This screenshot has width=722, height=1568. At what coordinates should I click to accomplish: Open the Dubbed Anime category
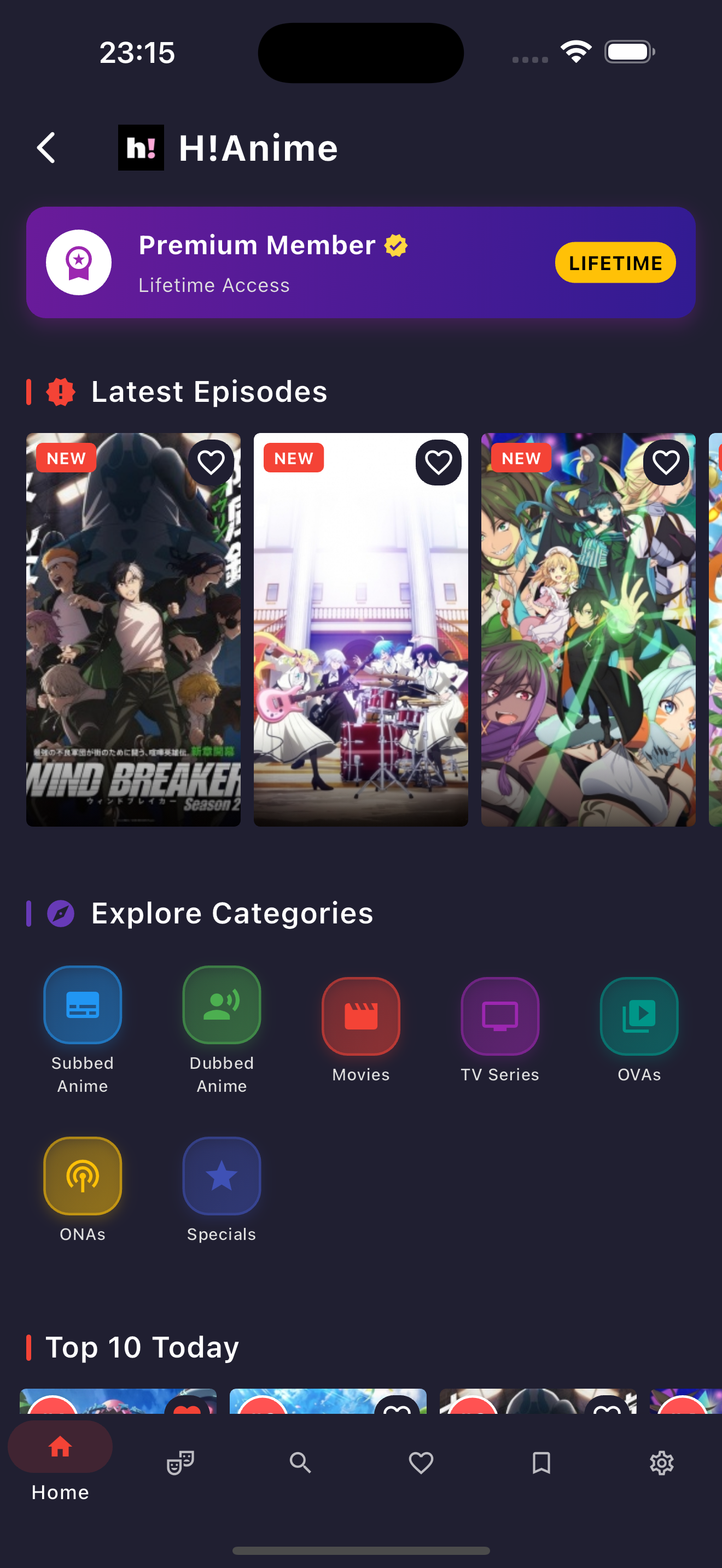(x=222, y=1016)
